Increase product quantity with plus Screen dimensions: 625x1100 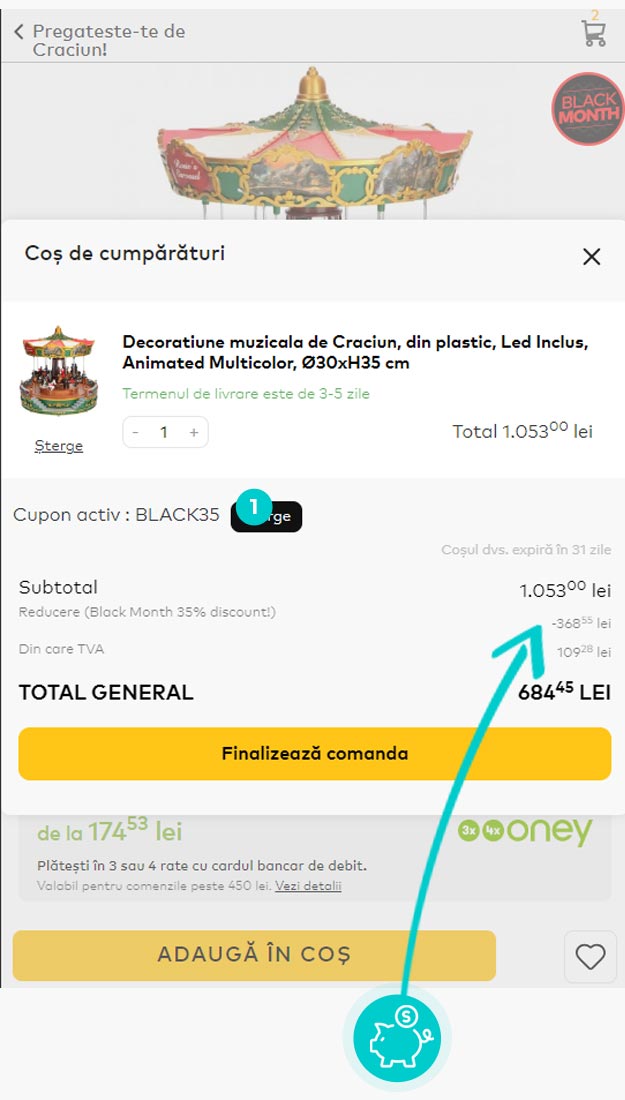(194, 433)
